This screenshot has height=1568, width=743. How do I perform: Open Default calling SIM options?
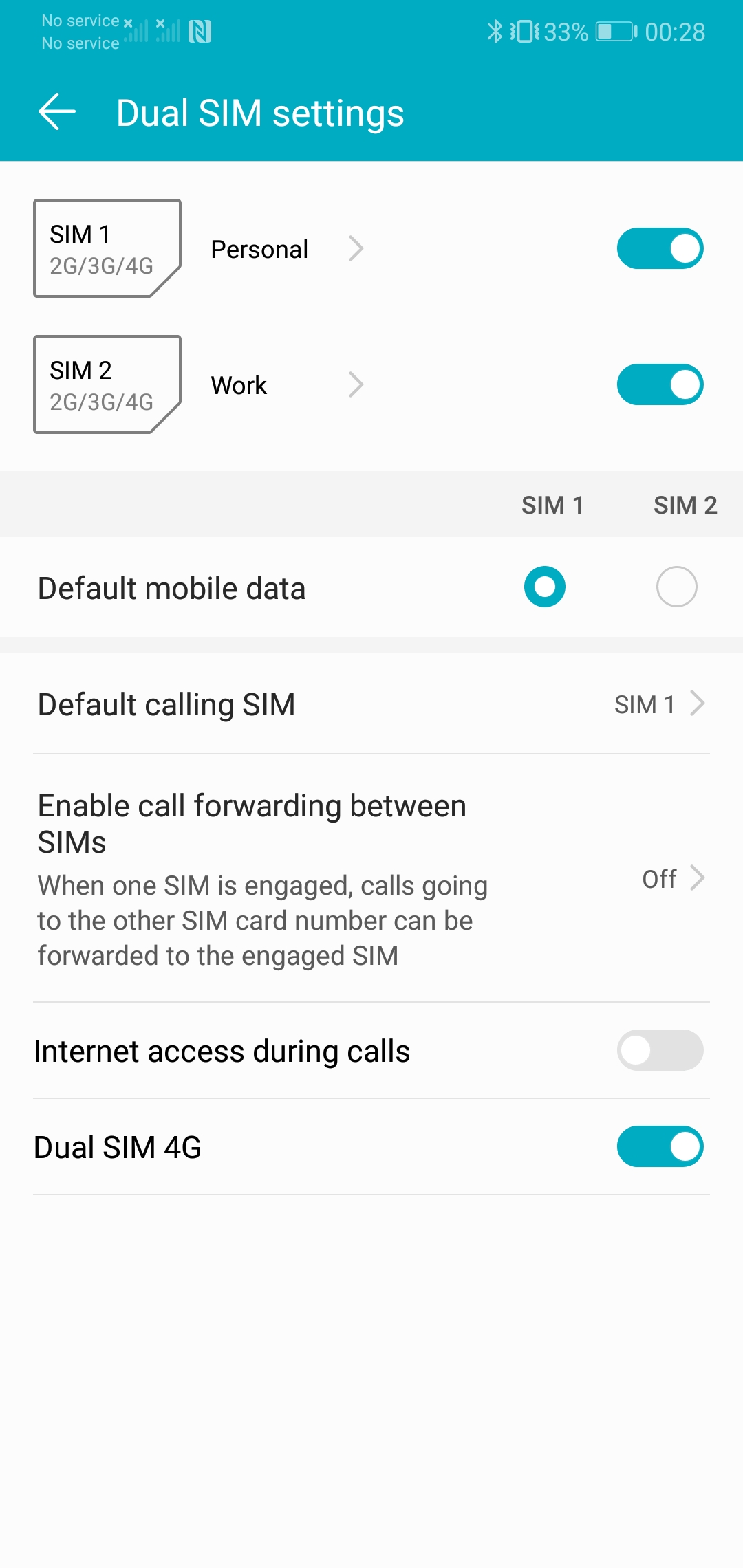(x=371, y=704)
